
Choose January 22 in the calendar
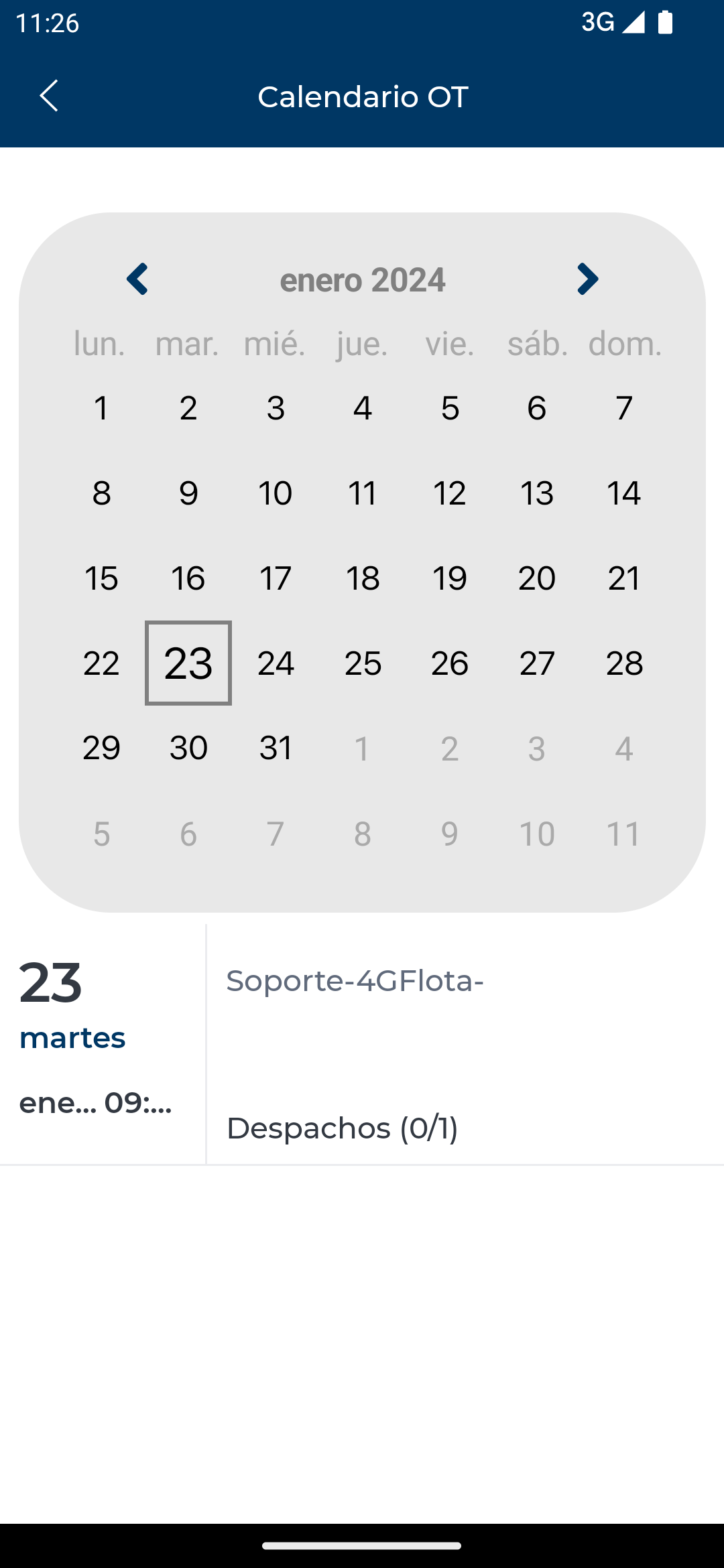click(101, 663)
